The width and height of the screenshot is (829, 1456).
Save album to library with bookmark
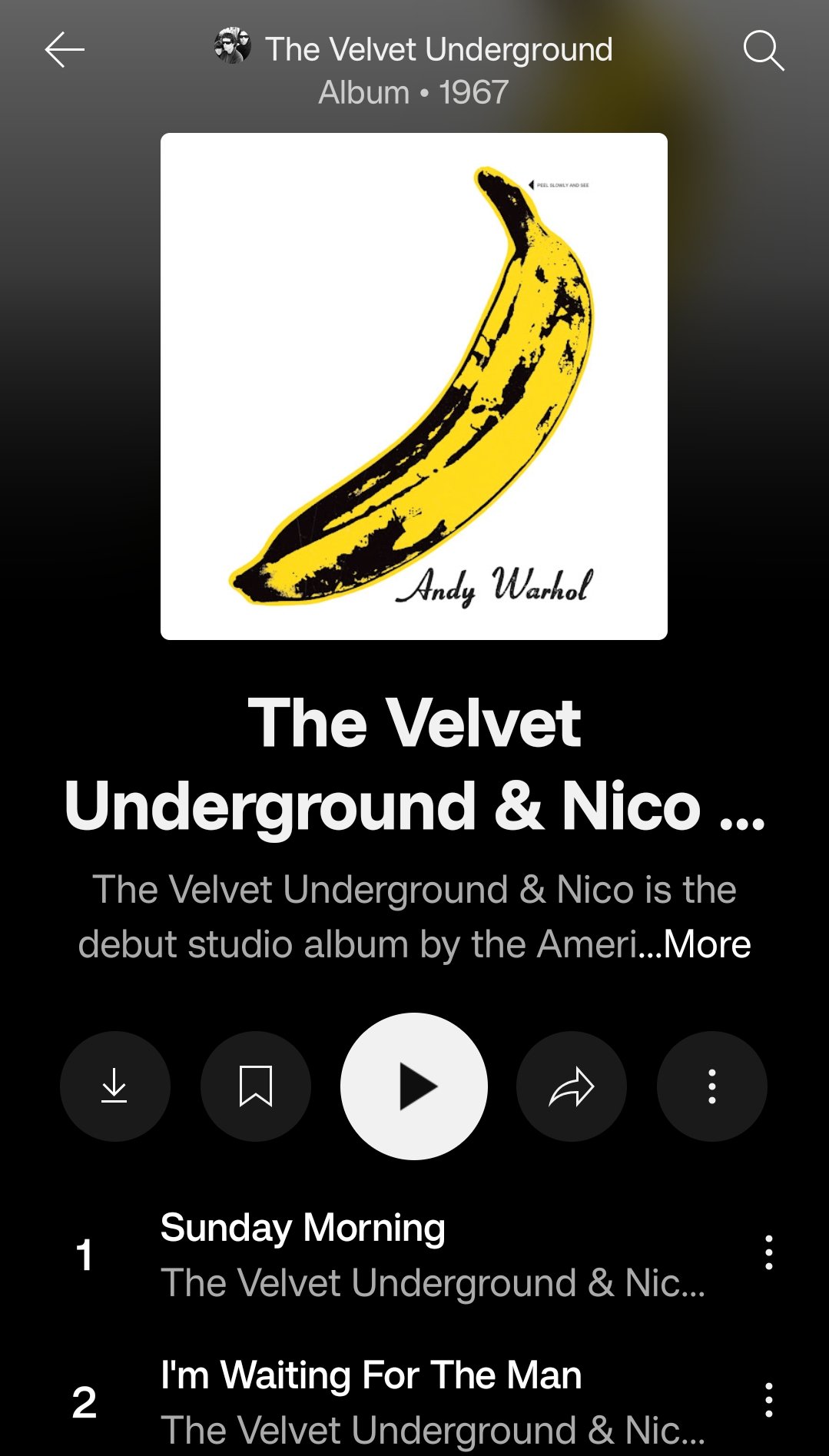[x=255, y=1086]
